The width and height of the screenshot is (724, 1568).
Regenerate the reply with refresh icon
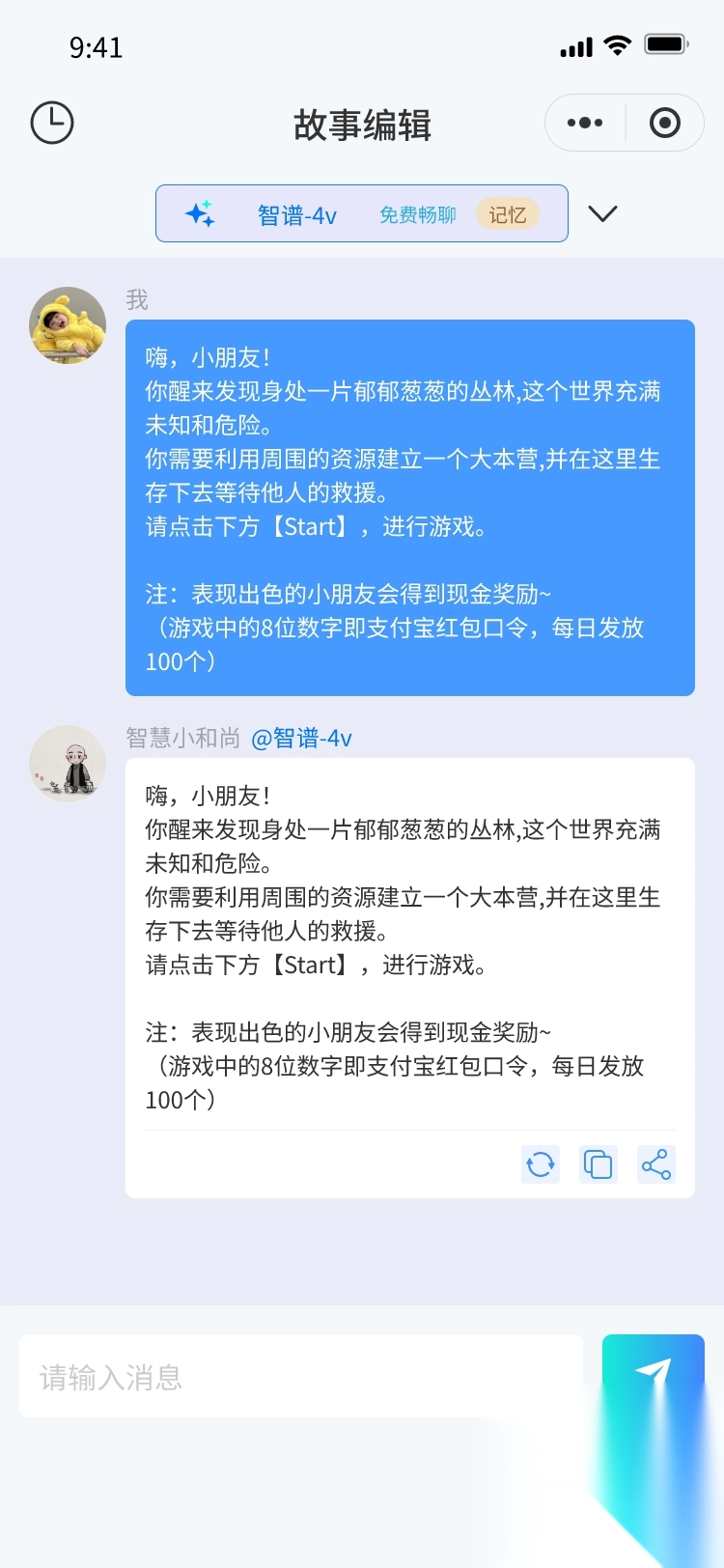[x=541, y=1164]
